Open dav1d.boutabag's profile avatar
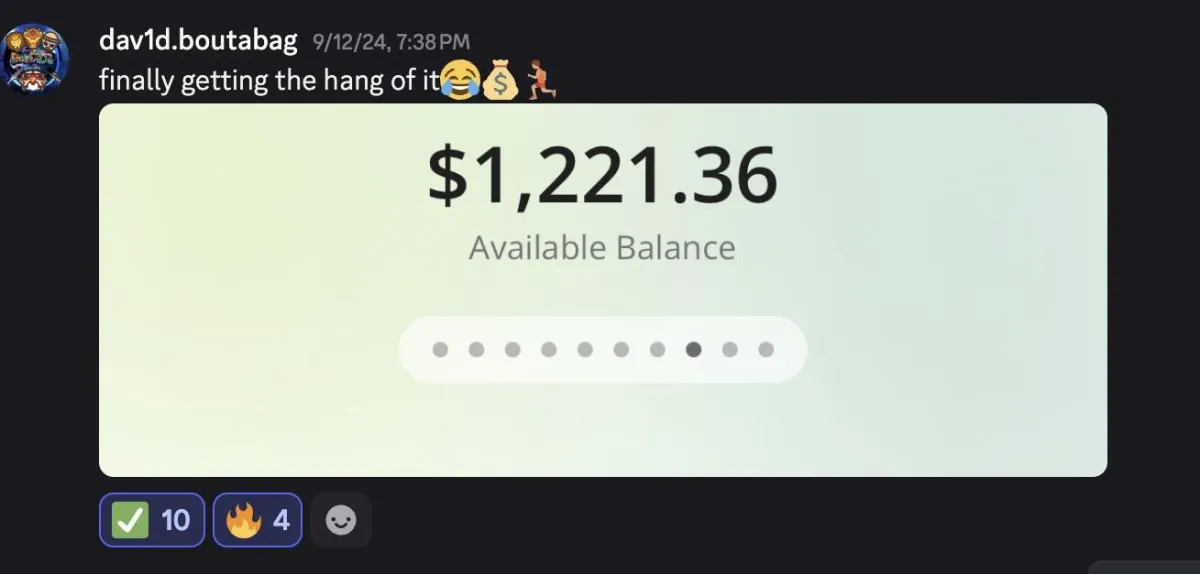The height and width of the screenshot is (574, 1200). [37, 60]
